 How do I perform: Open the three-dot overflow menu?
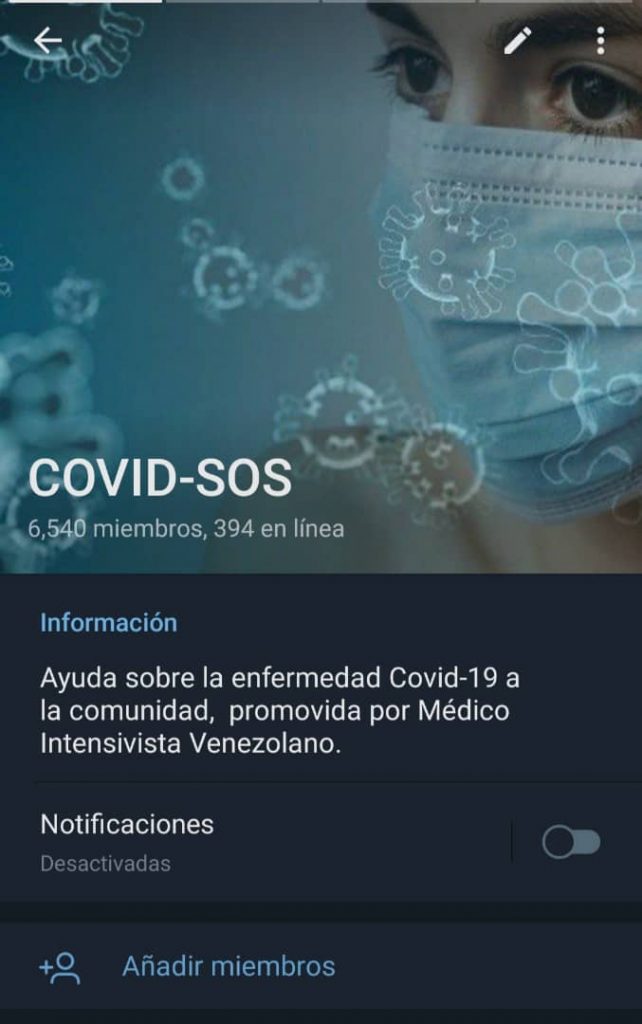tap(600, 41)
